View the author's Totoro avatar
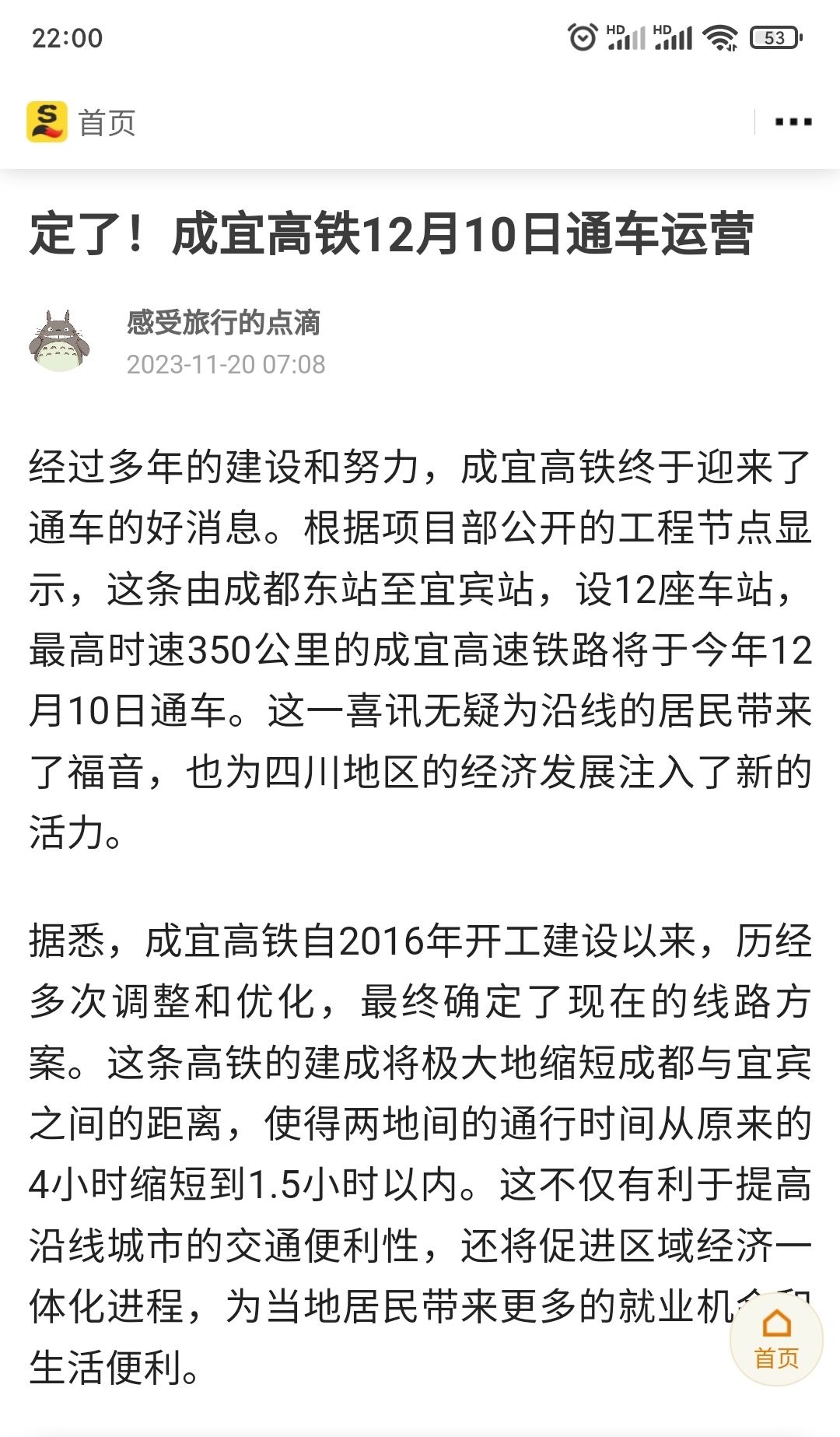The height and width of the screenshot is (1437, 840). click(x=59, y=342)
